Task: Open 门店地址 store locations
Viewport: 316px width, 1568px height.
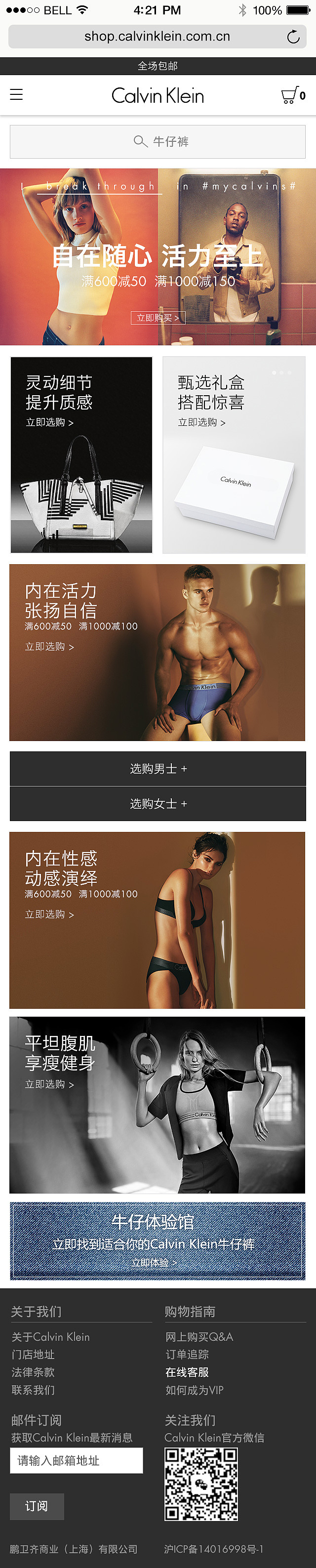Action: pyautogui.click(x=33, y=1355)
